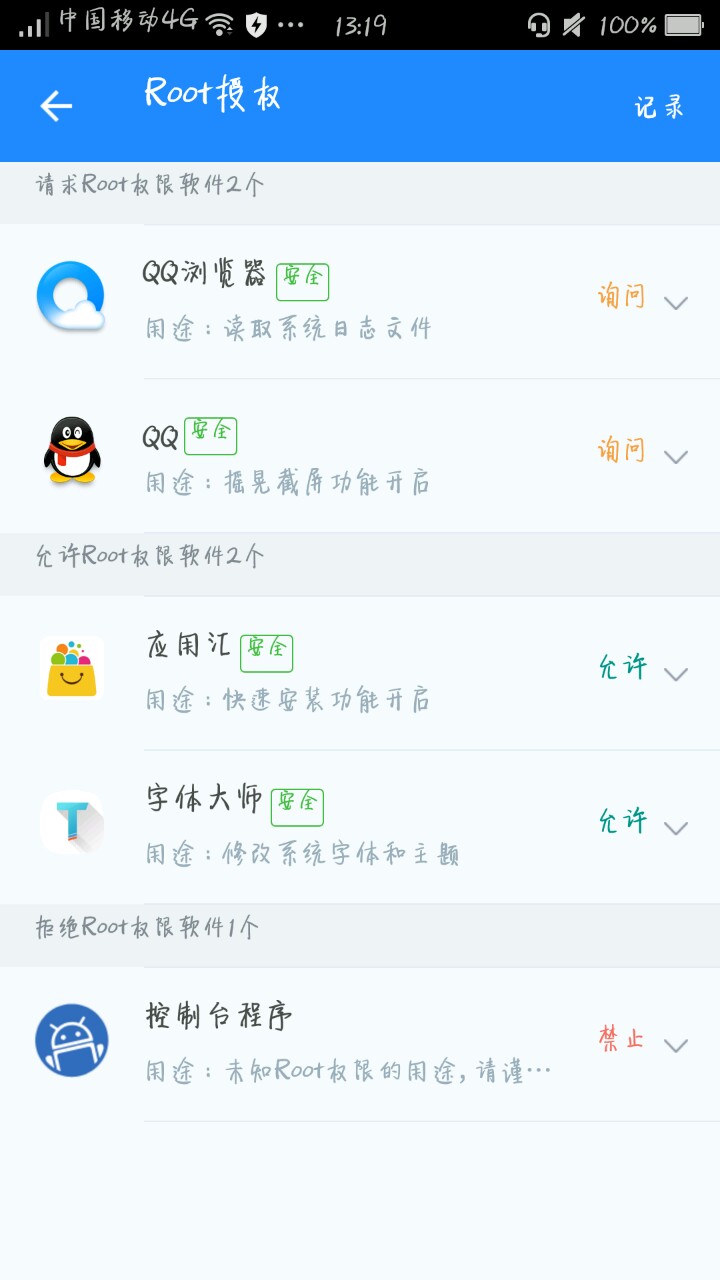Viewport: 720px width, 1280px height.
Task: Open the 字体大师 root permission row
Action: [300, 826]
